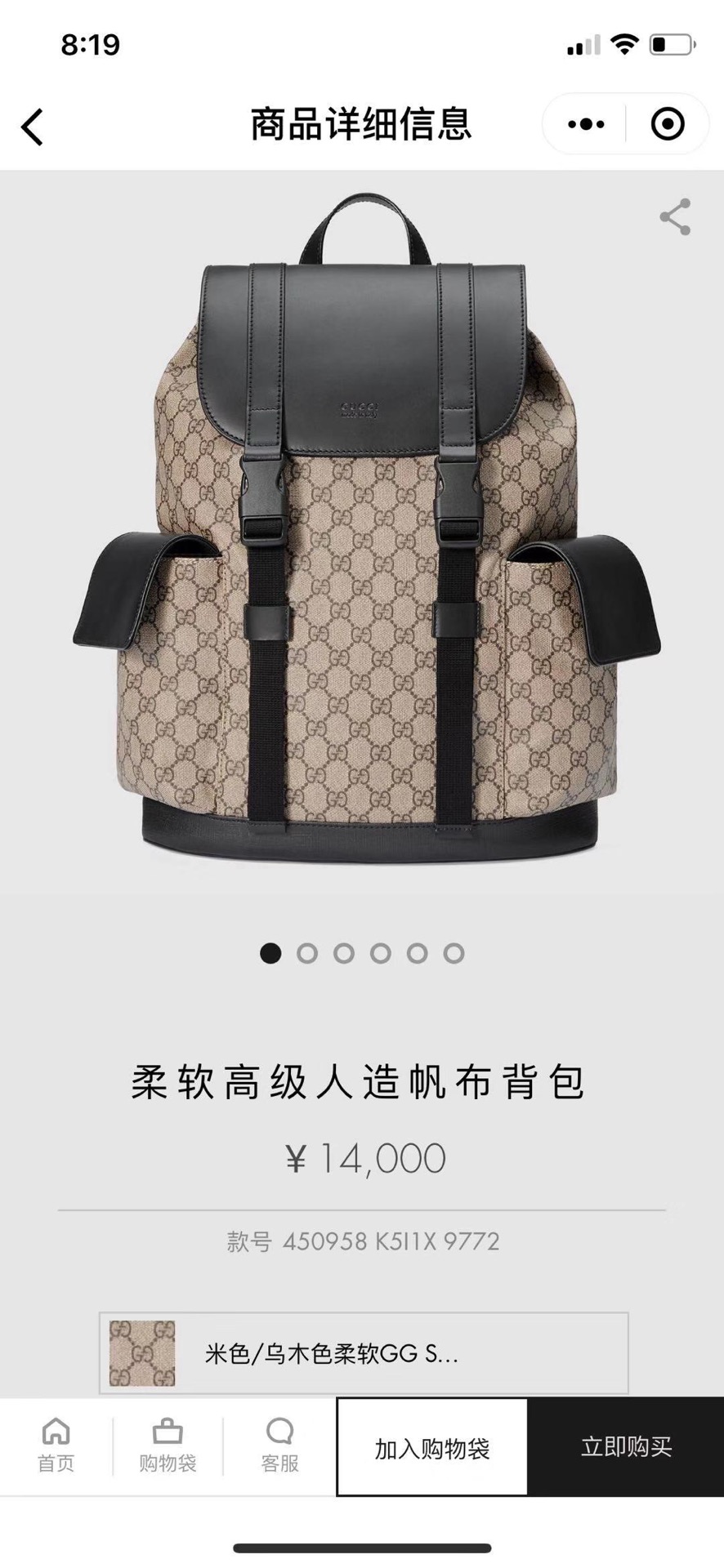724x1568 pixels.
Task: Go back using the back arrow
Action: (x=33, y=127)
